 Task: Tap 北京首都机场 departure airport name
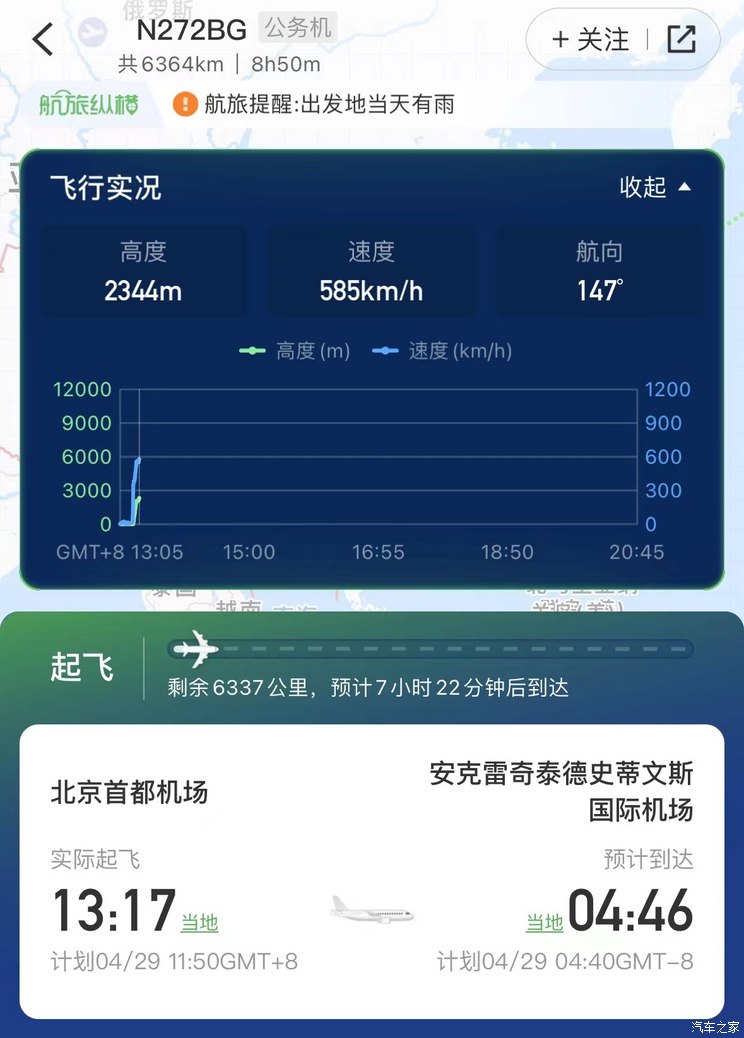(x=129, y=792)
